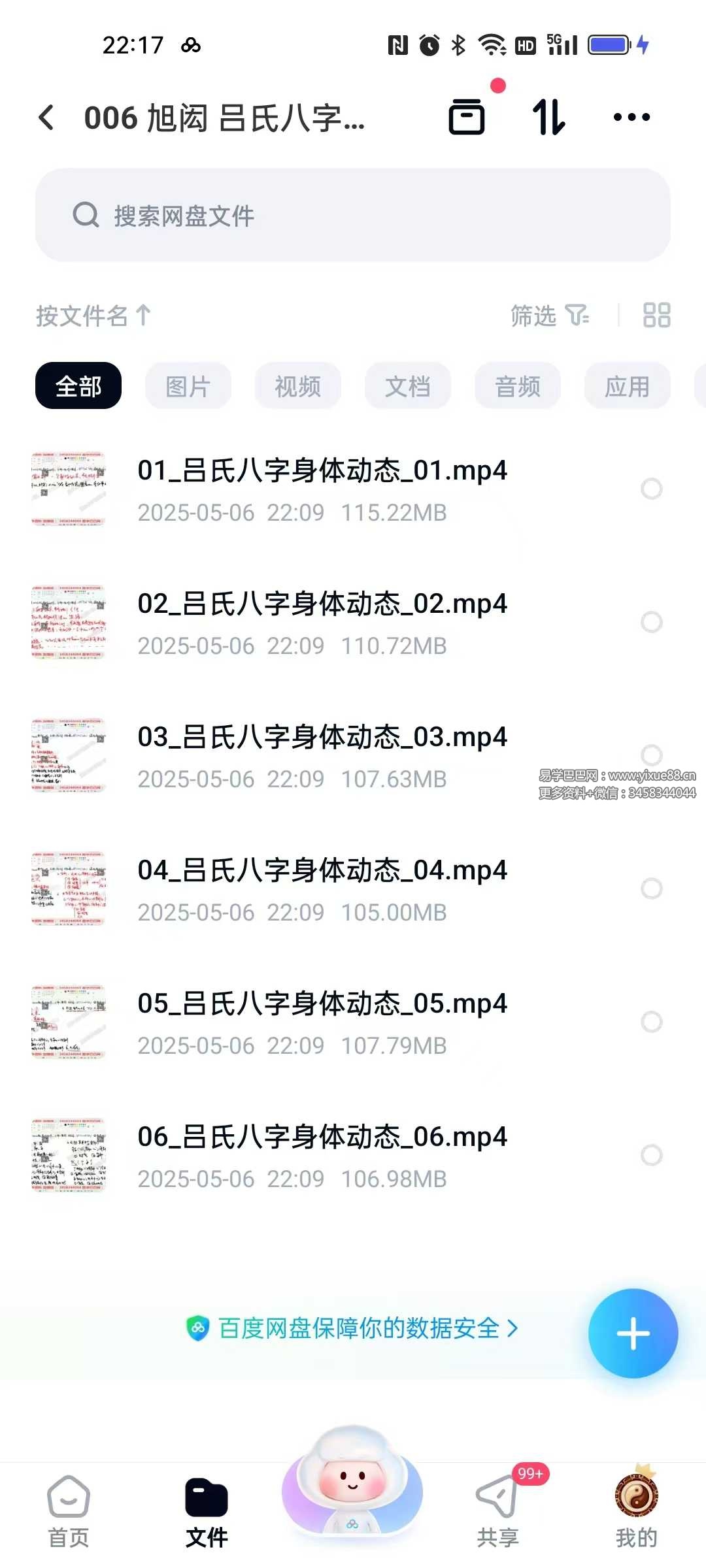Switch to grid view layout
The height and width of the screenshot is (1568, 706).
coord(656,316)
